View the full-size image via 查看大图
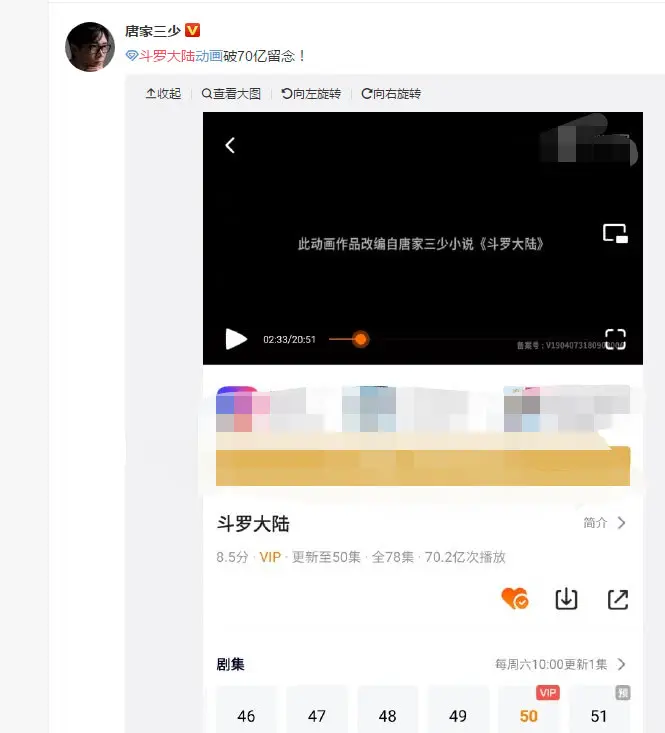This screenshot has height=733, width=665. pyautogui.click(x=231, y=93)
